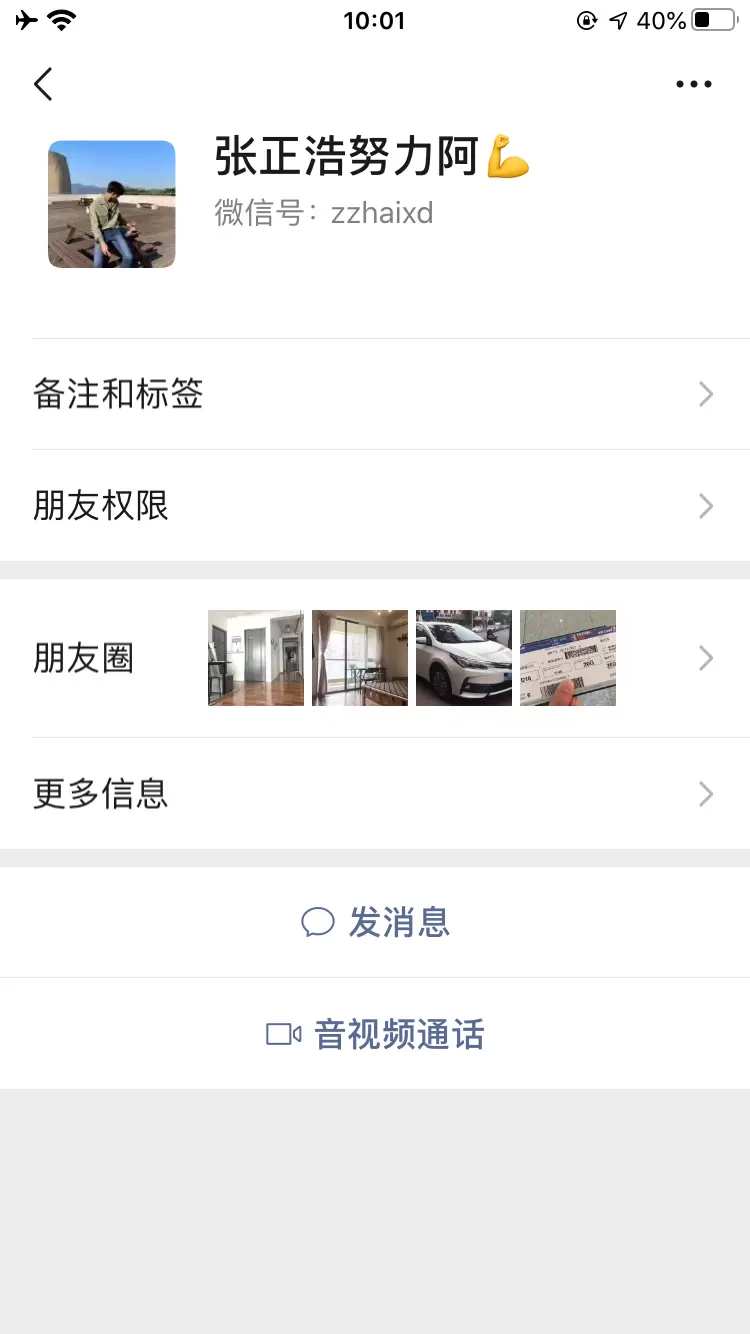Open the three-dot more options menu

pyautogui.click(x=693, y=85)
